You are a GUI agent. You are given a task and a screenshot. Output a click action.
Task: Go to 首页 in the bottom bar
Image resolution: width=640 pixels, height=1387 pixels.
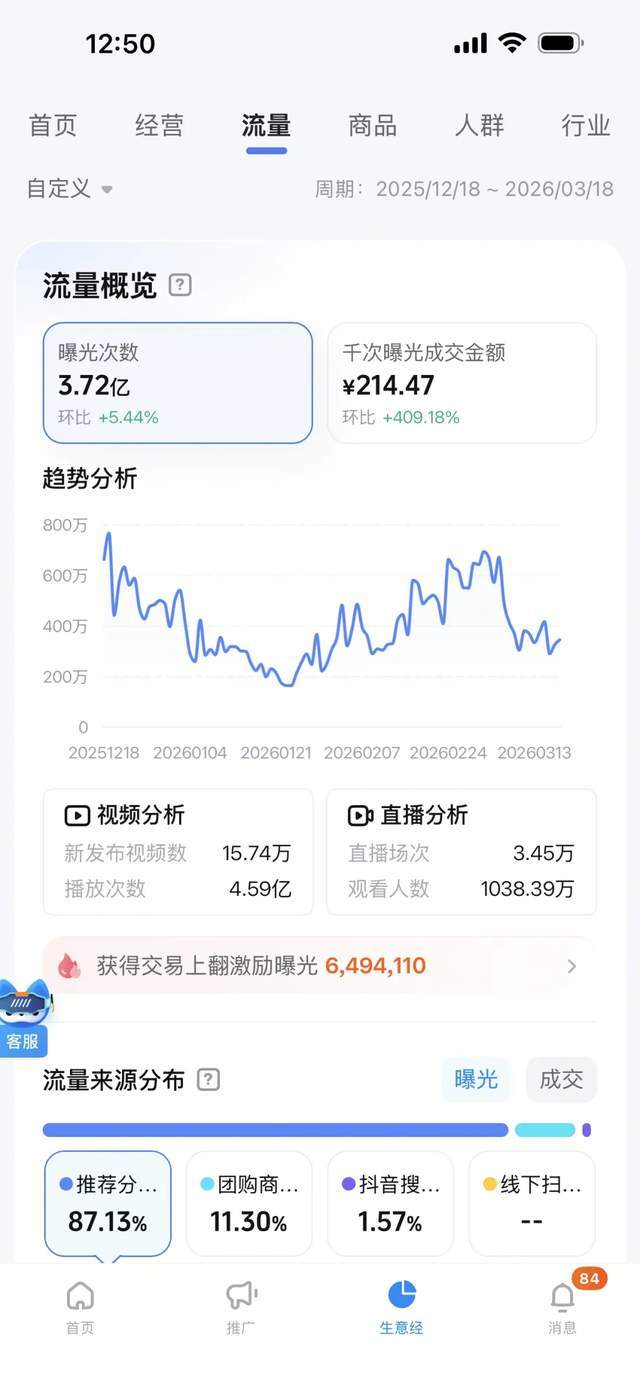coord(80,1307)
